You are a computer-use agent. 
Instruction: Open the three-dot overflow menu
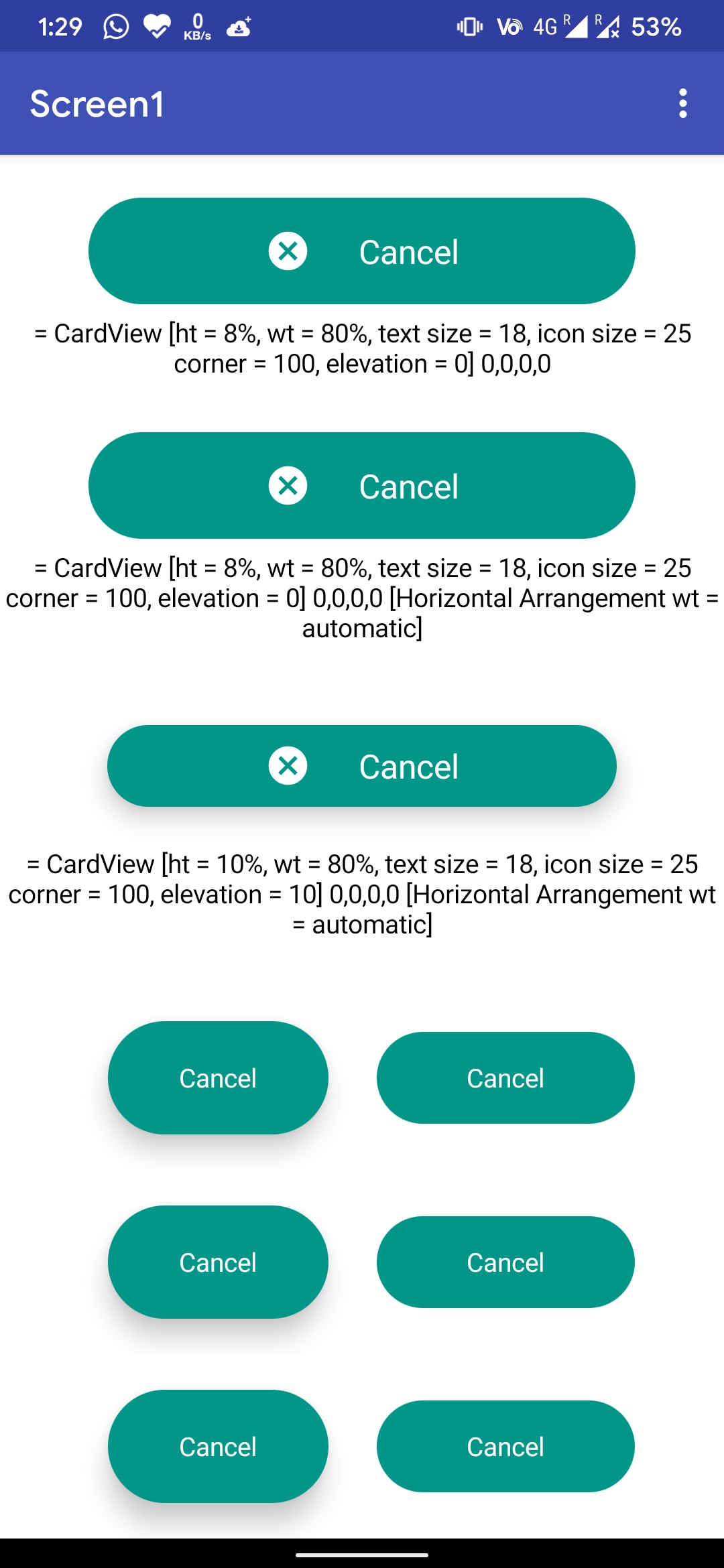click(x=683, y=104)
